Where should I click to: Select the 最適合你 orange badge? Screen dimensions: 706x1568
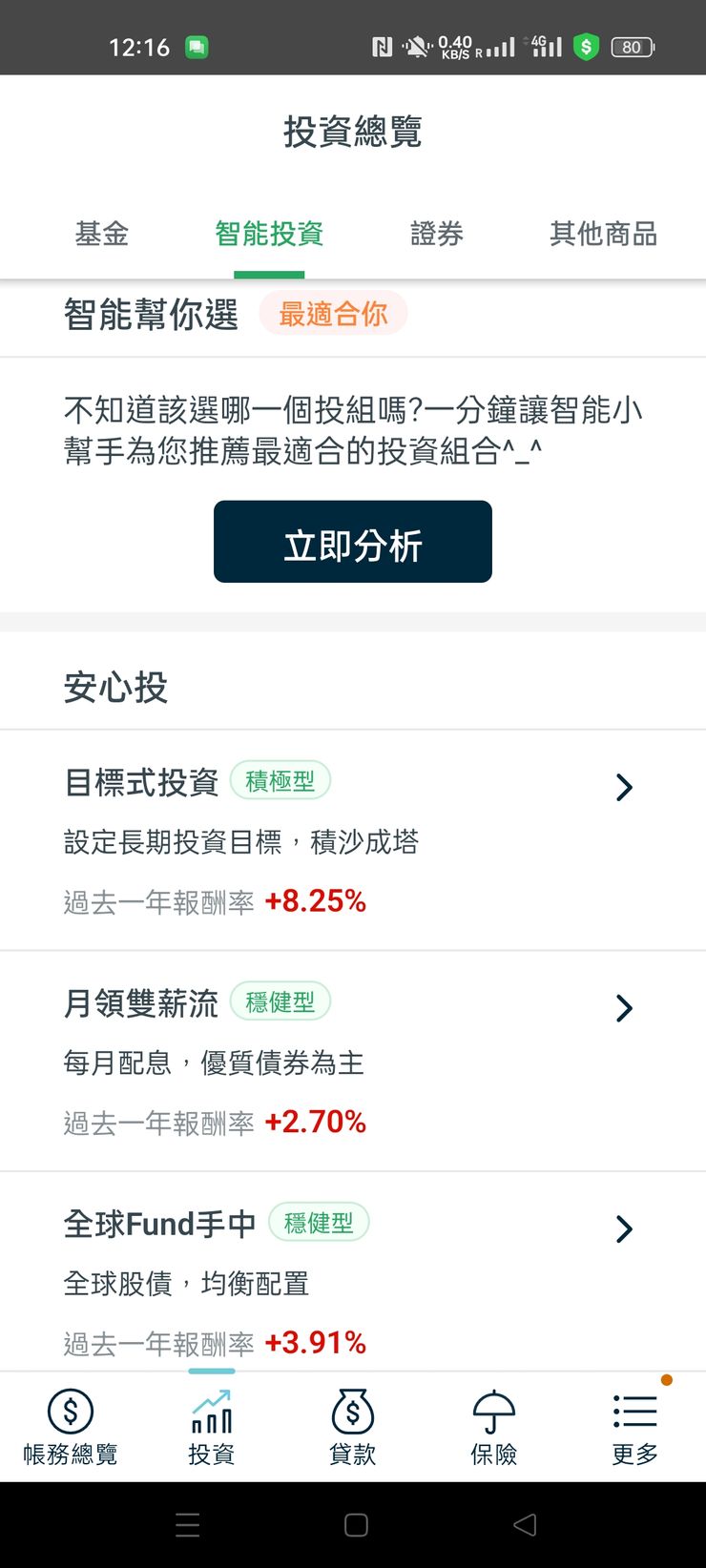[334, 313]
